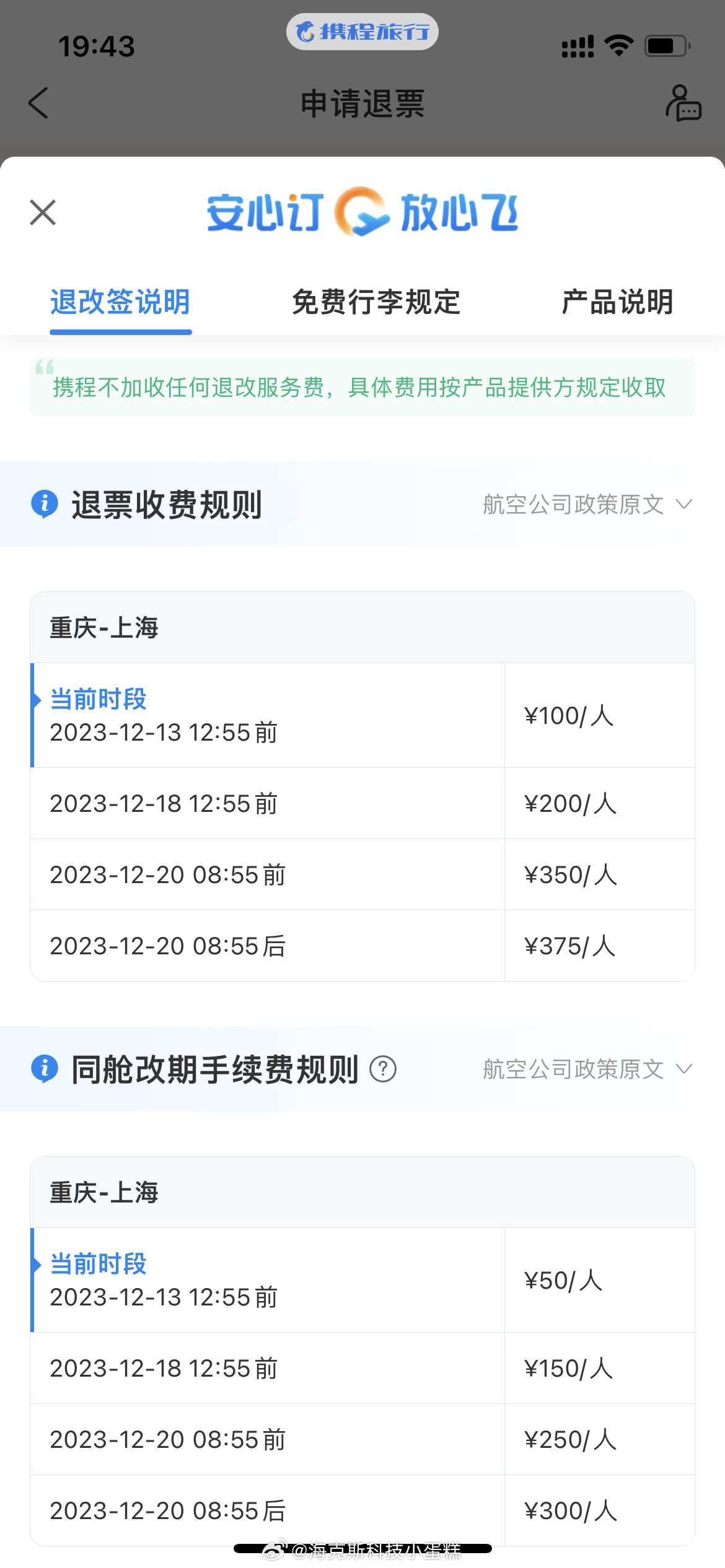Expand 航空公司政策原文 under 同舱改期手续费规则
The width and height of the screenshot is (725, 1568).
(587, 1069)
